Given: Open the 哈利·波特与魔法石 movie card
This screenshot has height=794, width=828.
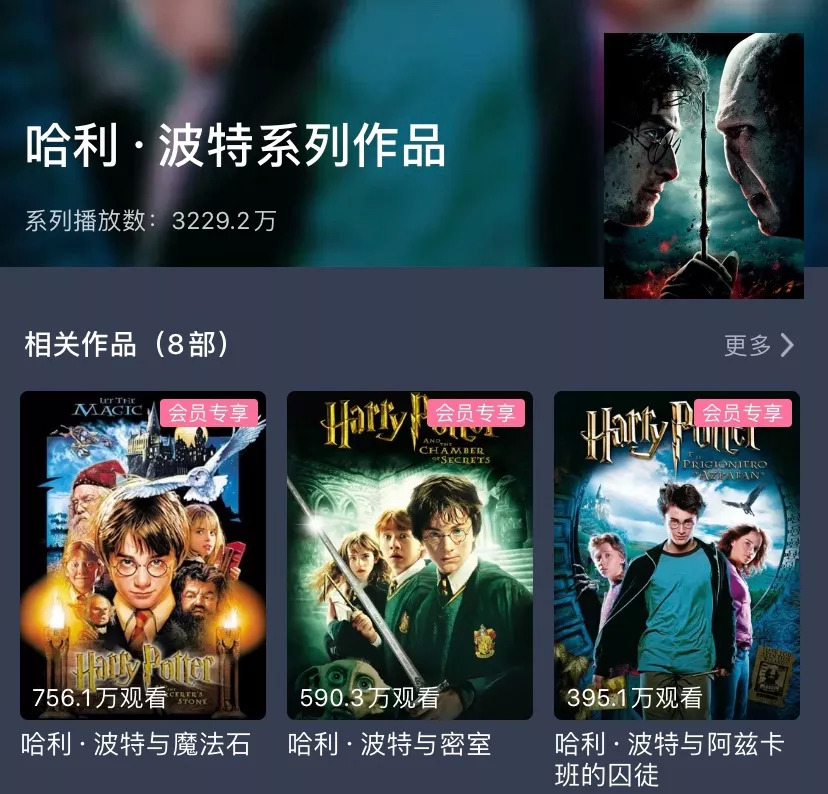Looking at the screenshot, I should click(x=143, y=555).
